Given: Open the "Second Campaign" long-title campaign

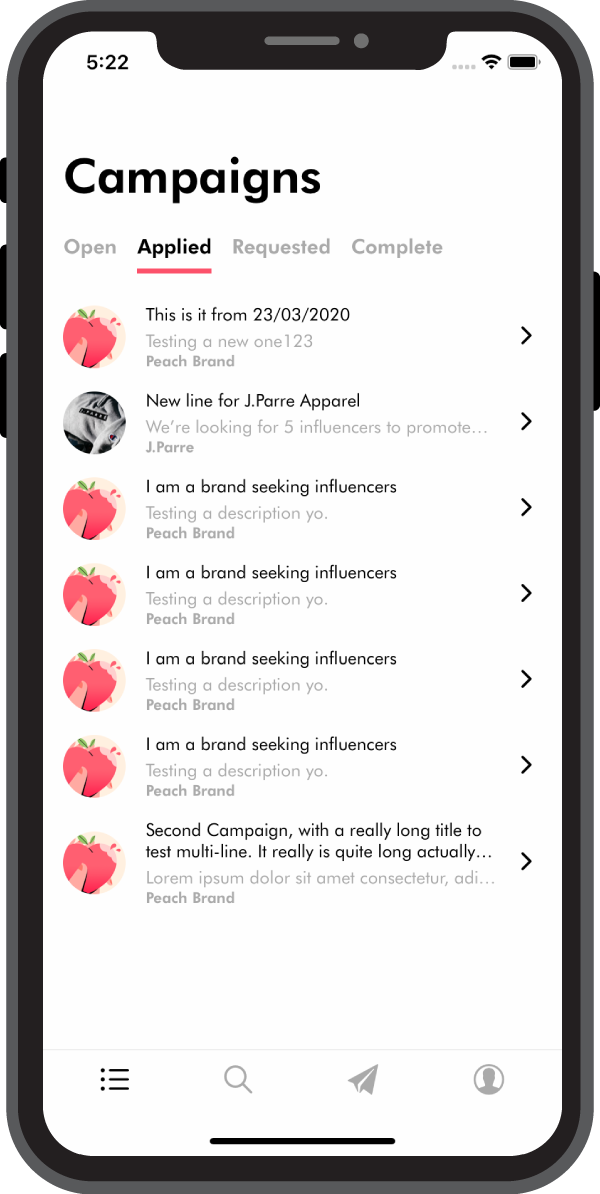Looking at the screenshot, I should (x=300, y=862).
